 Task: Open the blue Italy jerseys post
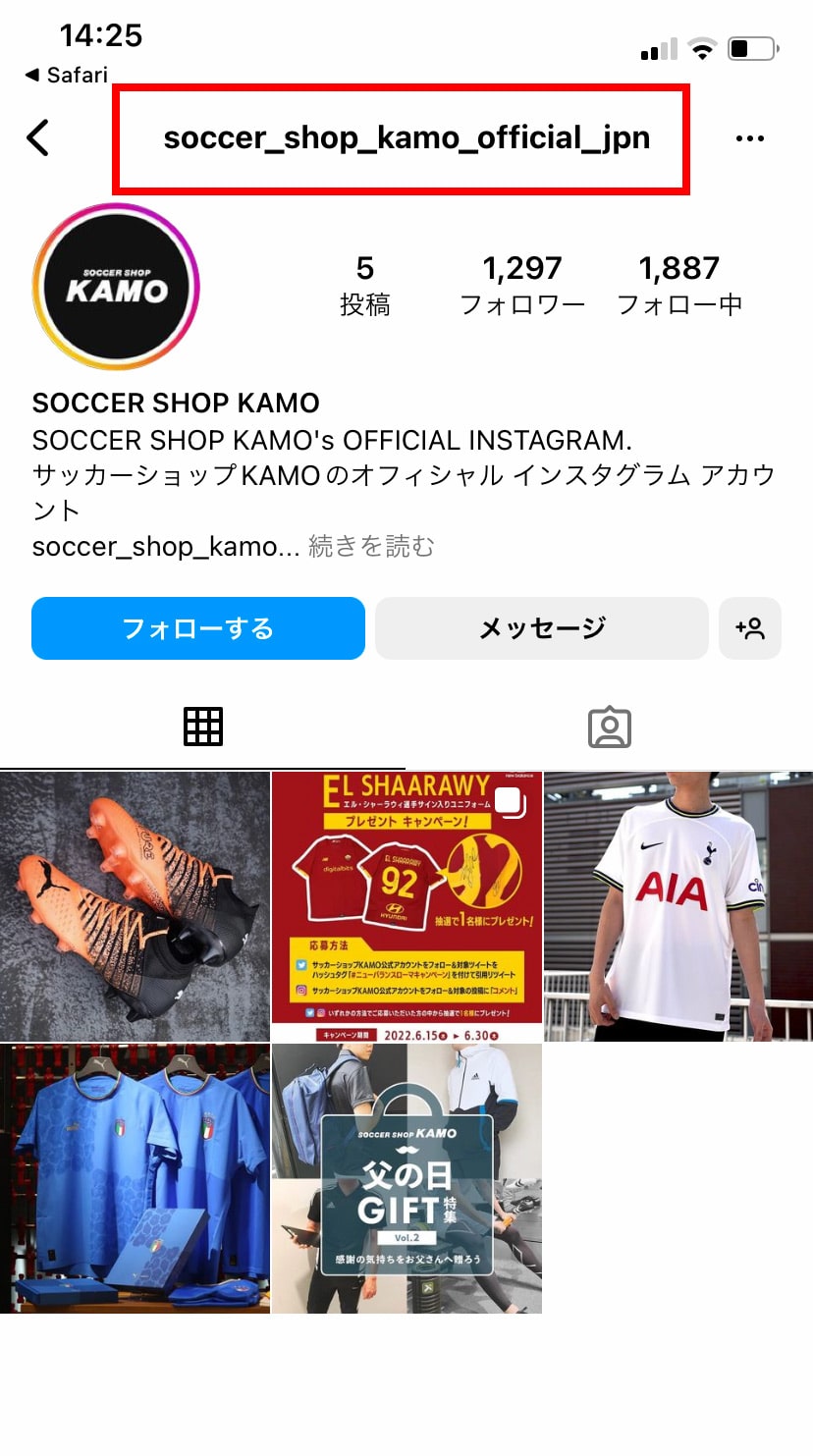[x=135, y=1178]
